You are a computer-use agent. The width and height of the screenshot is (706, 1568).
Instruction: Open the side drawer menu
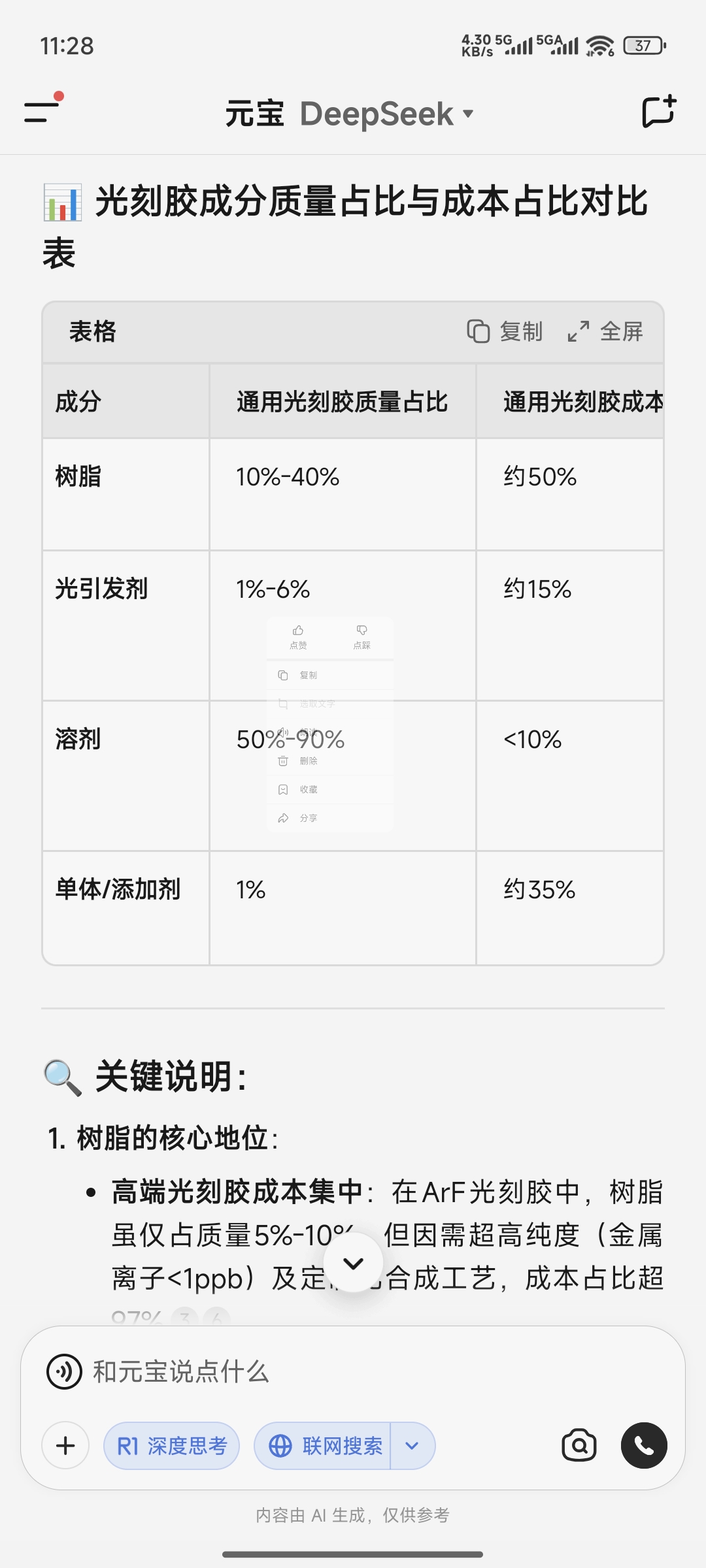click(x=43, y=111)
